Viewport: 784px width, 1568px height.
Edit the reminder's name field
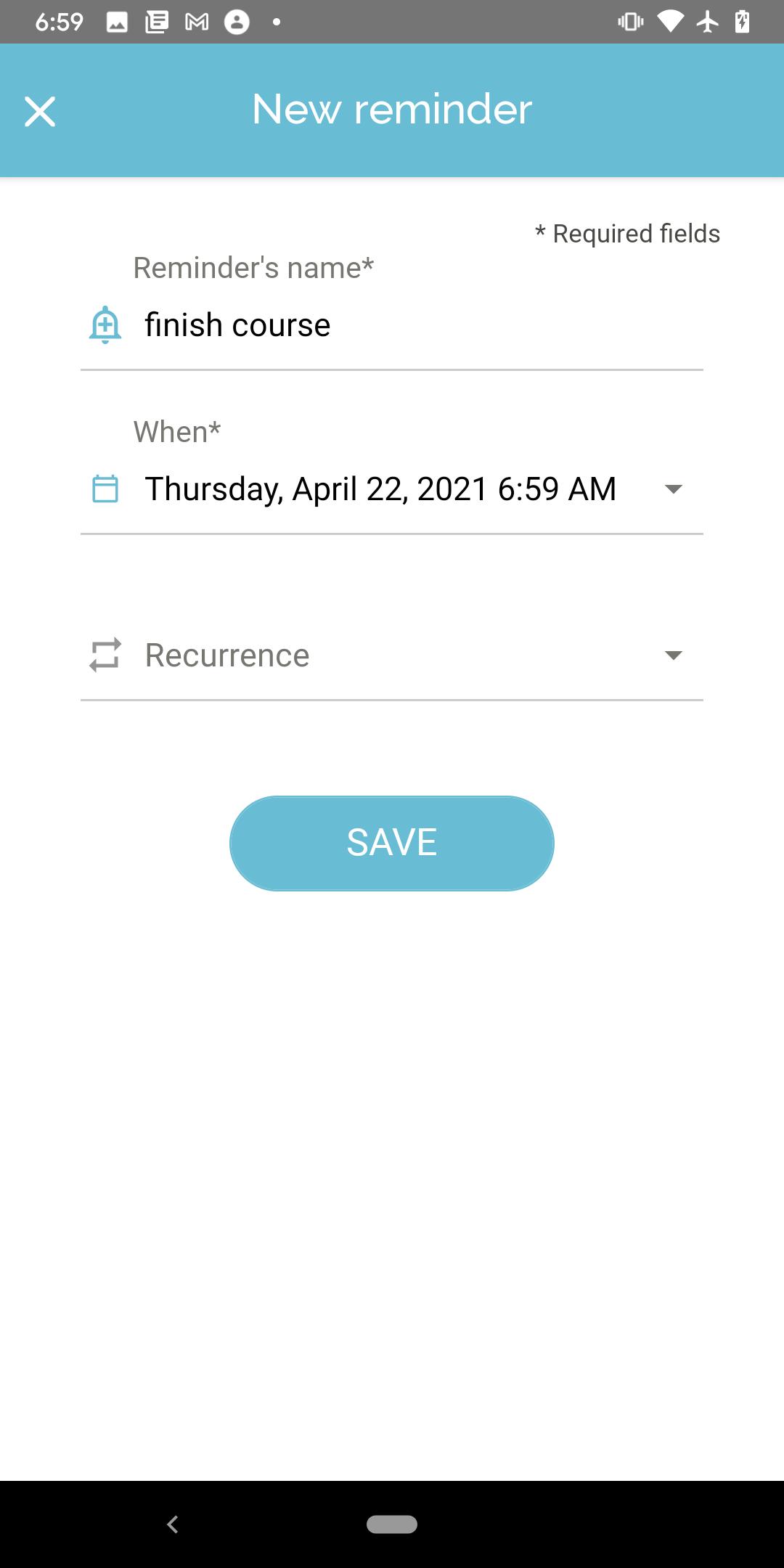click(392, 325)
